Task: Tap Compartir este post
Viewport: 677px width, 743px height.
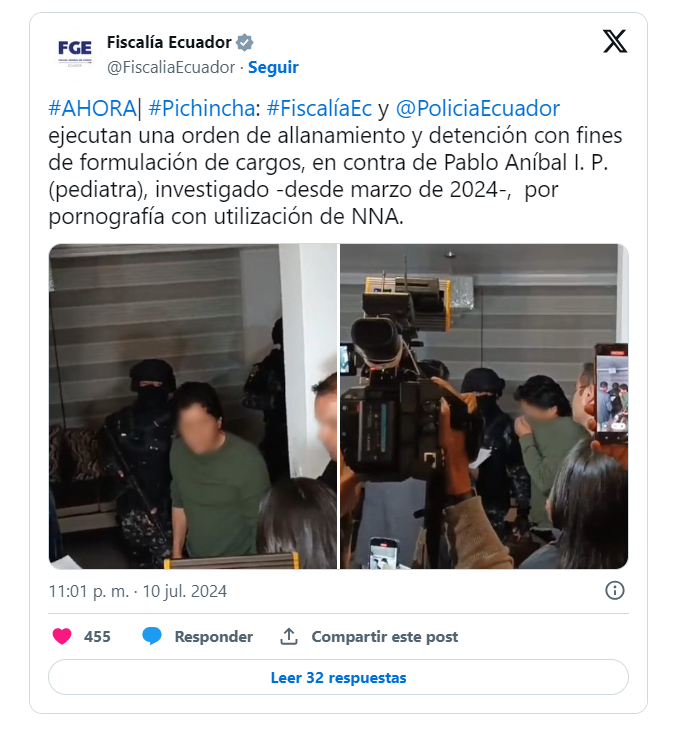Action: coord(370,636)
